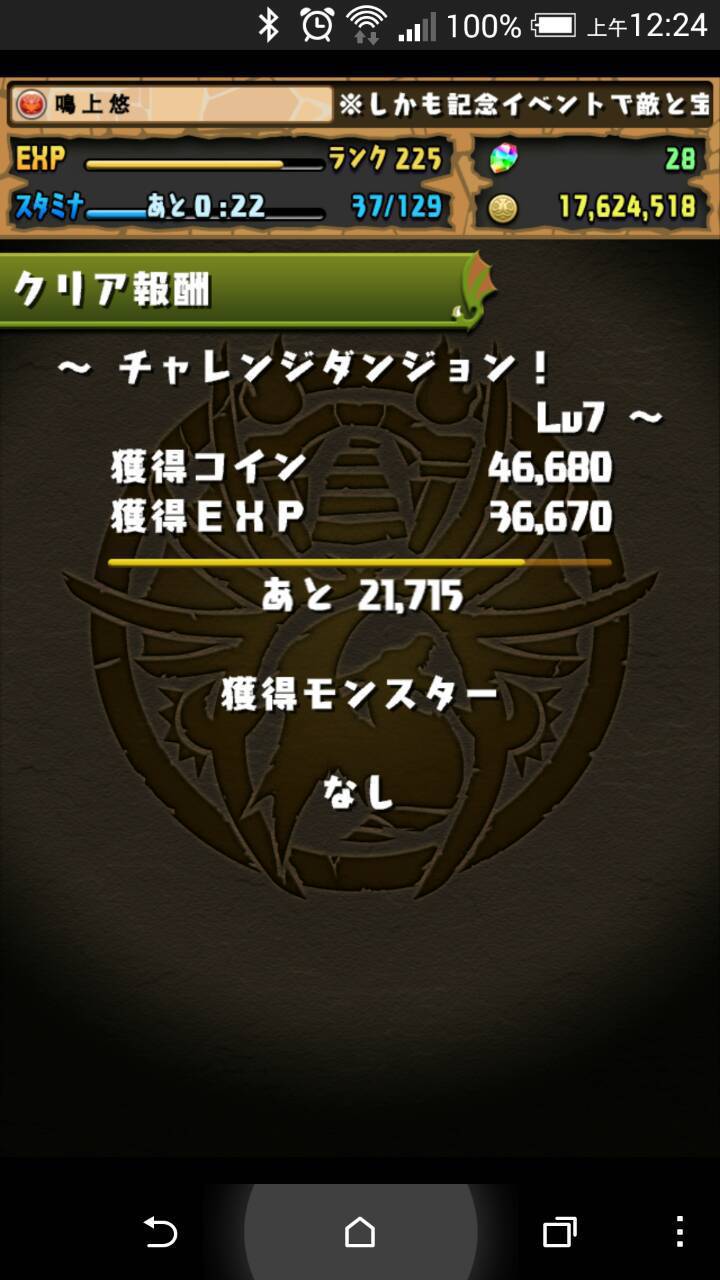Go back with the system back button
This screenshot has width=720, height=1280.
tap(160, 1232)
